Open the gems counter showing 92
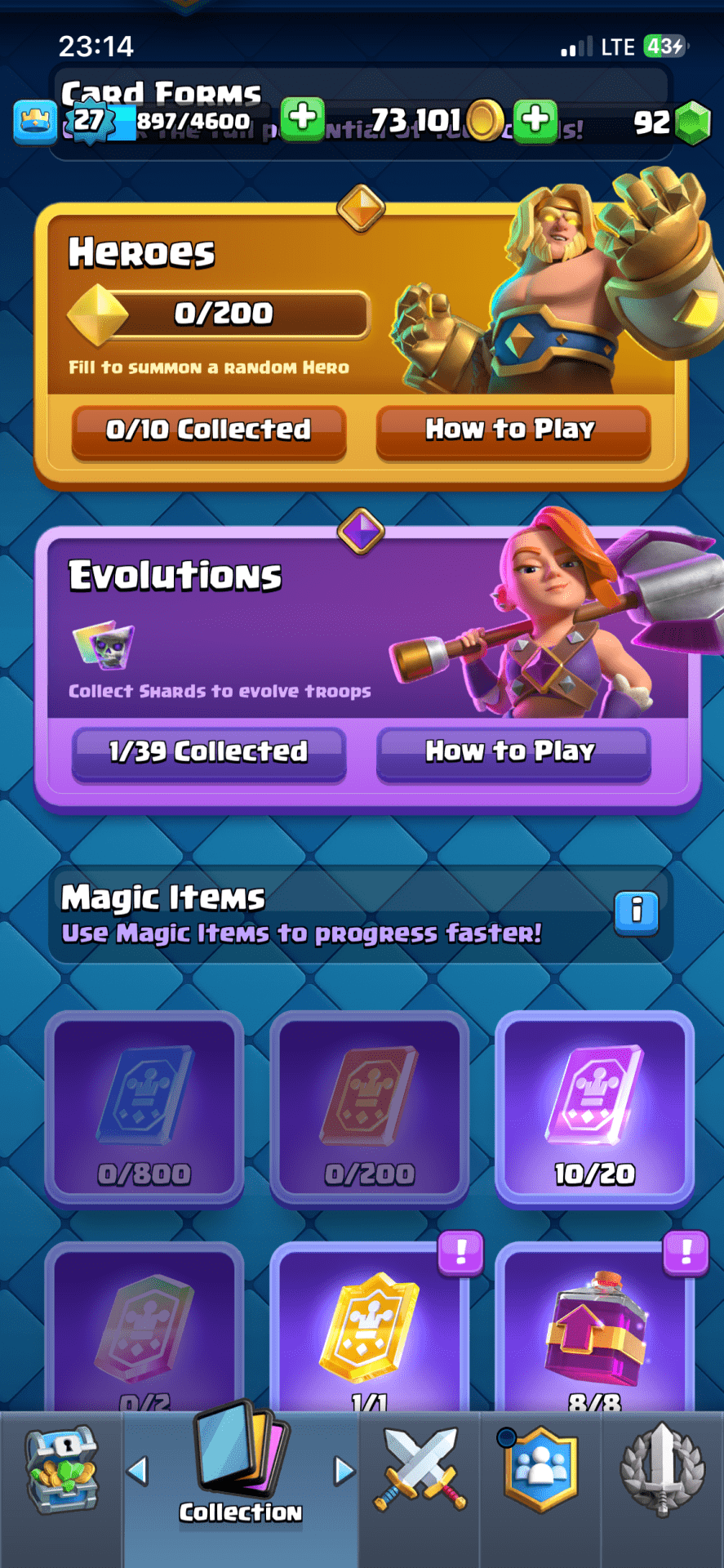Viewport: 724px width, 1568px height. click(671, 122)
